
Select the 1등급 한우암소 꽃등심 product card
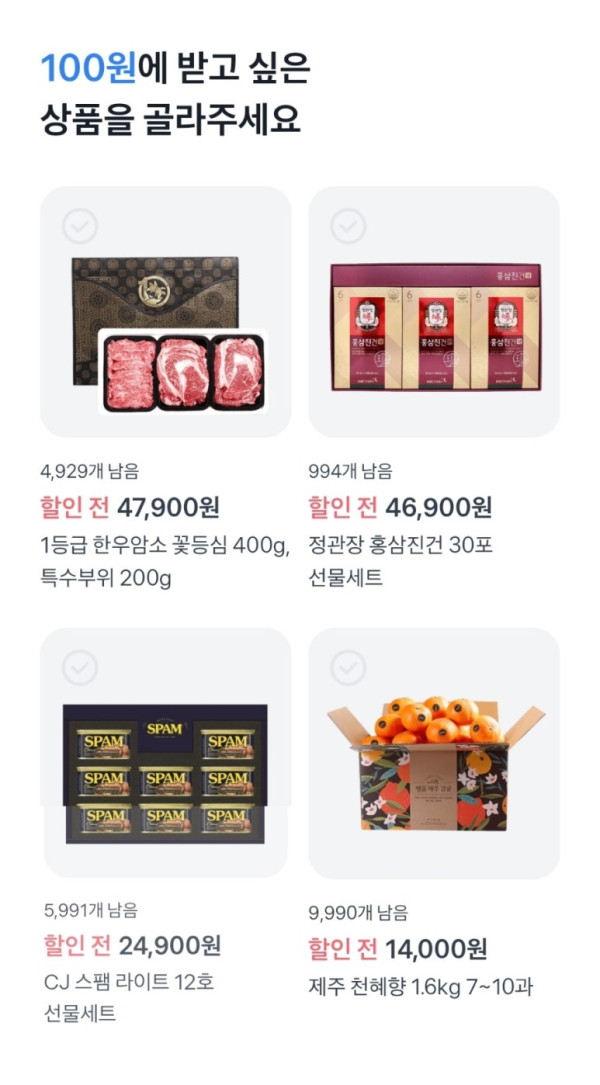coord(165,312)
